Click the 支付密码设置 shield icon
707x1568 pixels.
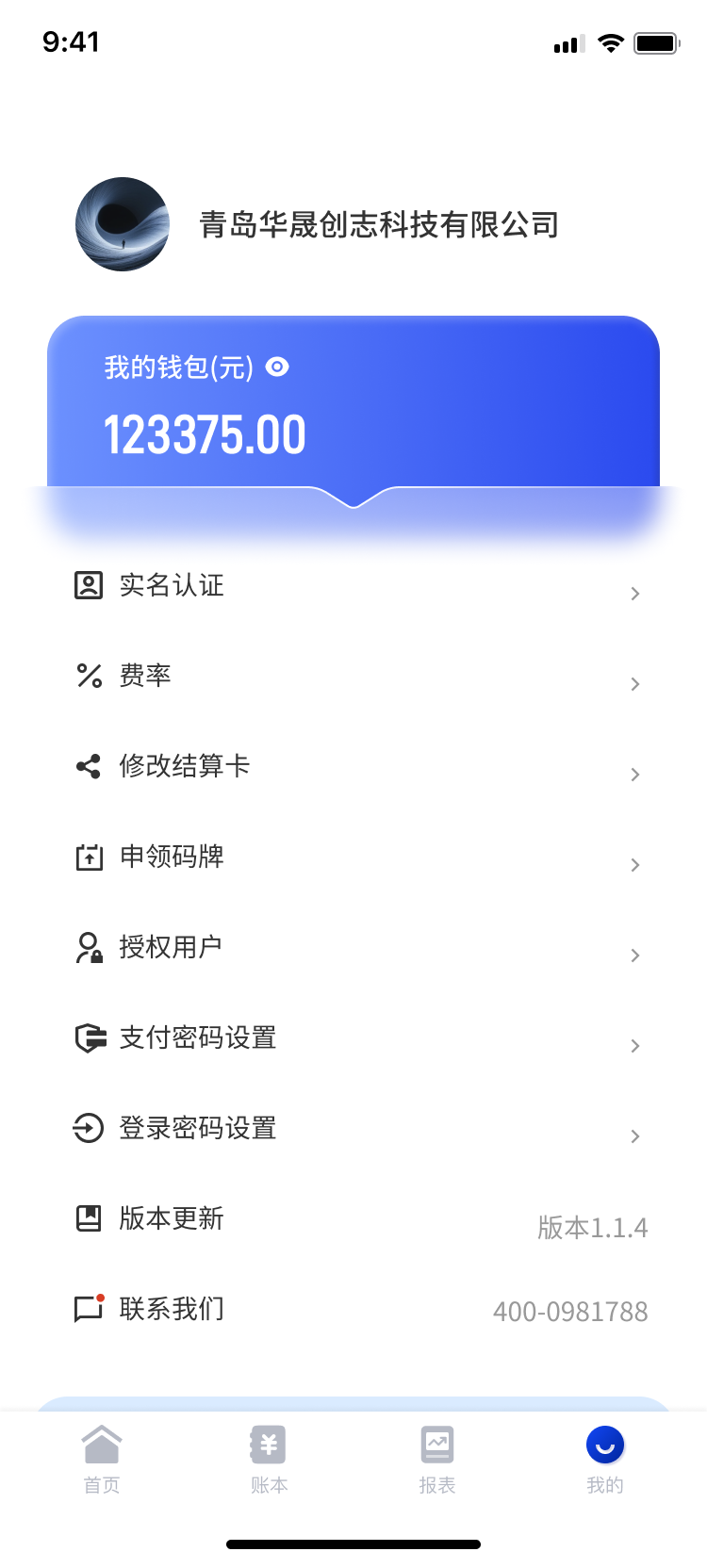coord(88,1037)
